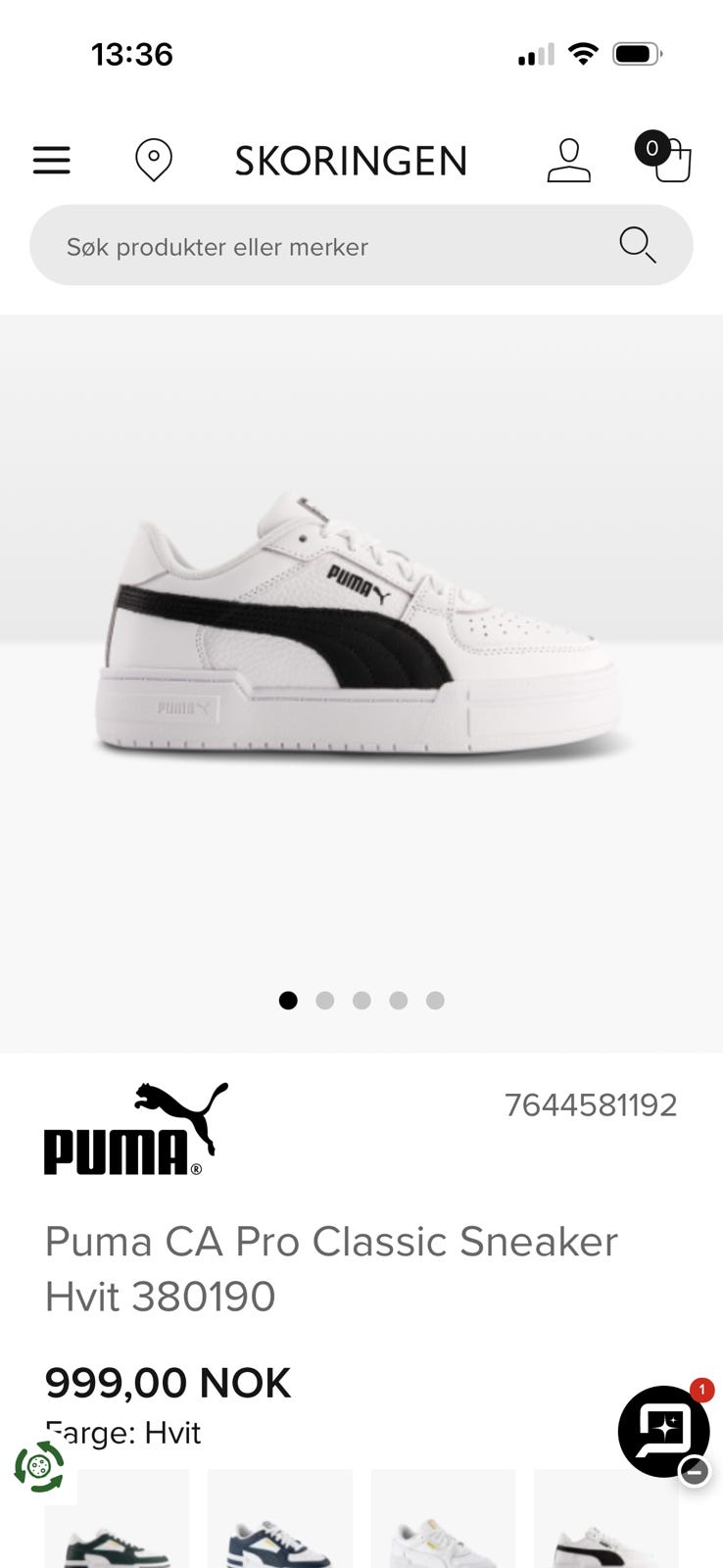
Task: Open the green cookie settings icon
Action: coord(39,1467)
